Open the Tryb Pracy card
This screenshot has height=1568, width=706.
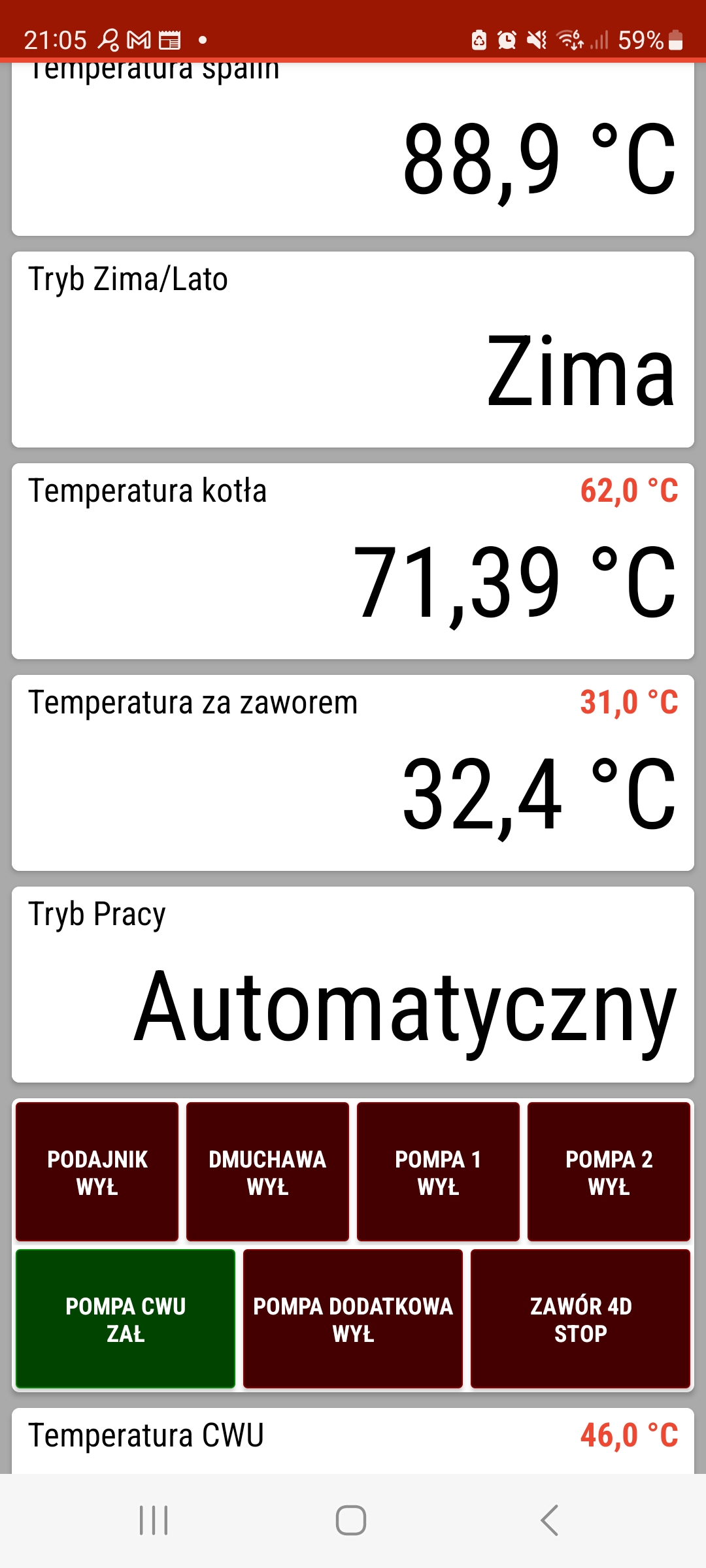pyautogui.click(x=353, y=985)
